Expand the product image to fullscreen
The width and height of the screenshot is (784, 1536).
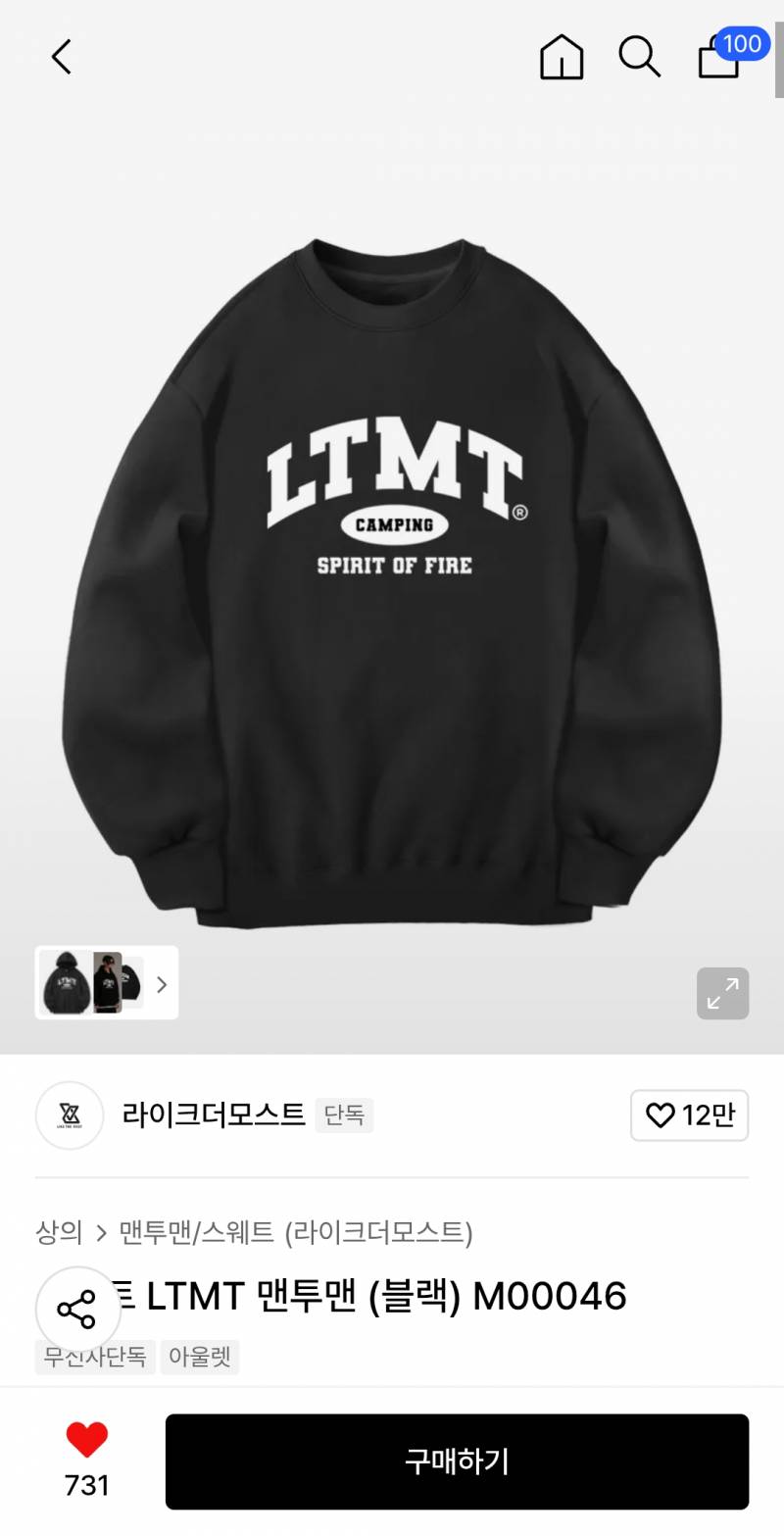[723, 993]
